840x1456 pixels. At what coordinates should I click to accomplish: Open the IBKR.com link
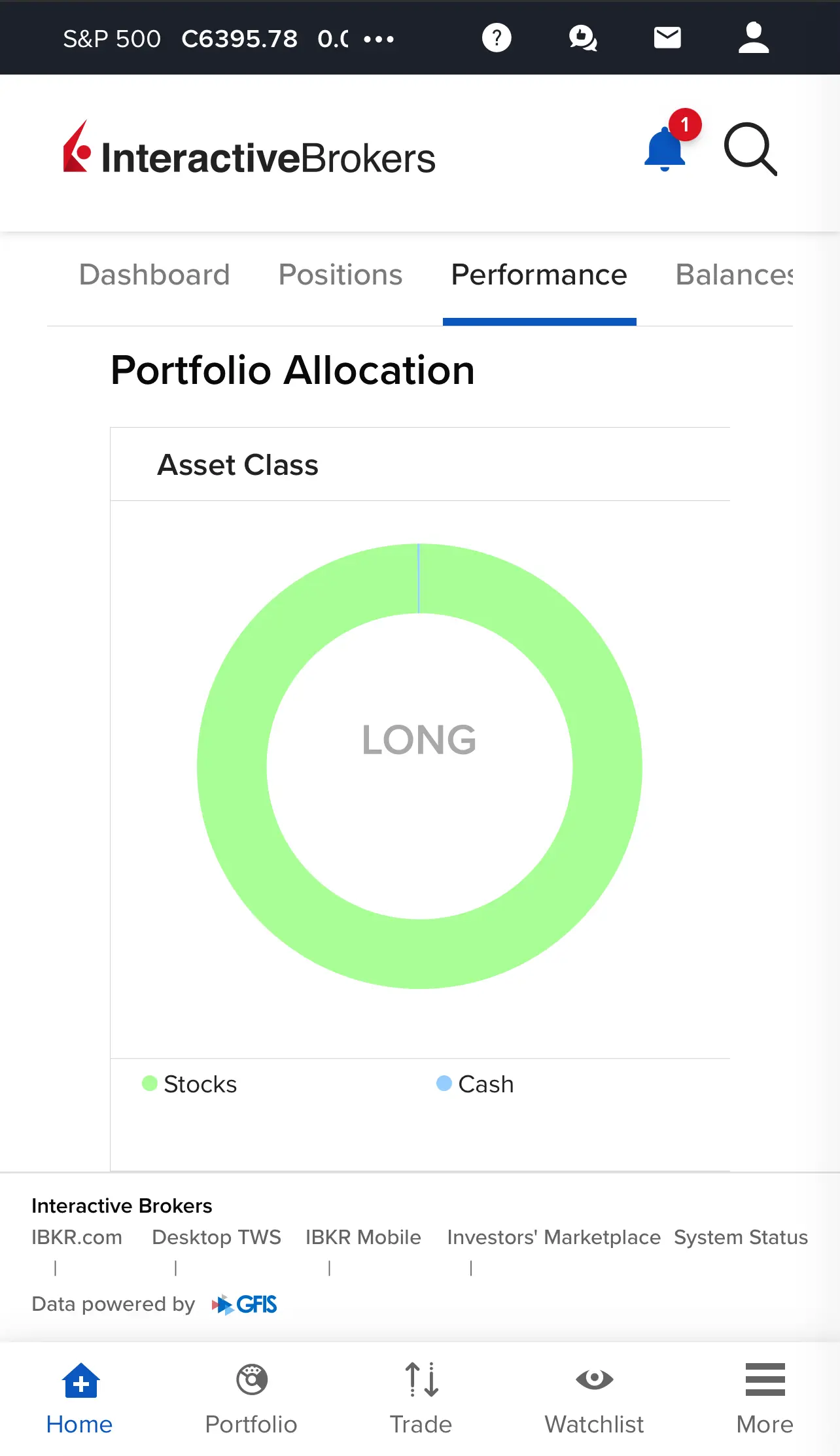(x=77, y=1237)
